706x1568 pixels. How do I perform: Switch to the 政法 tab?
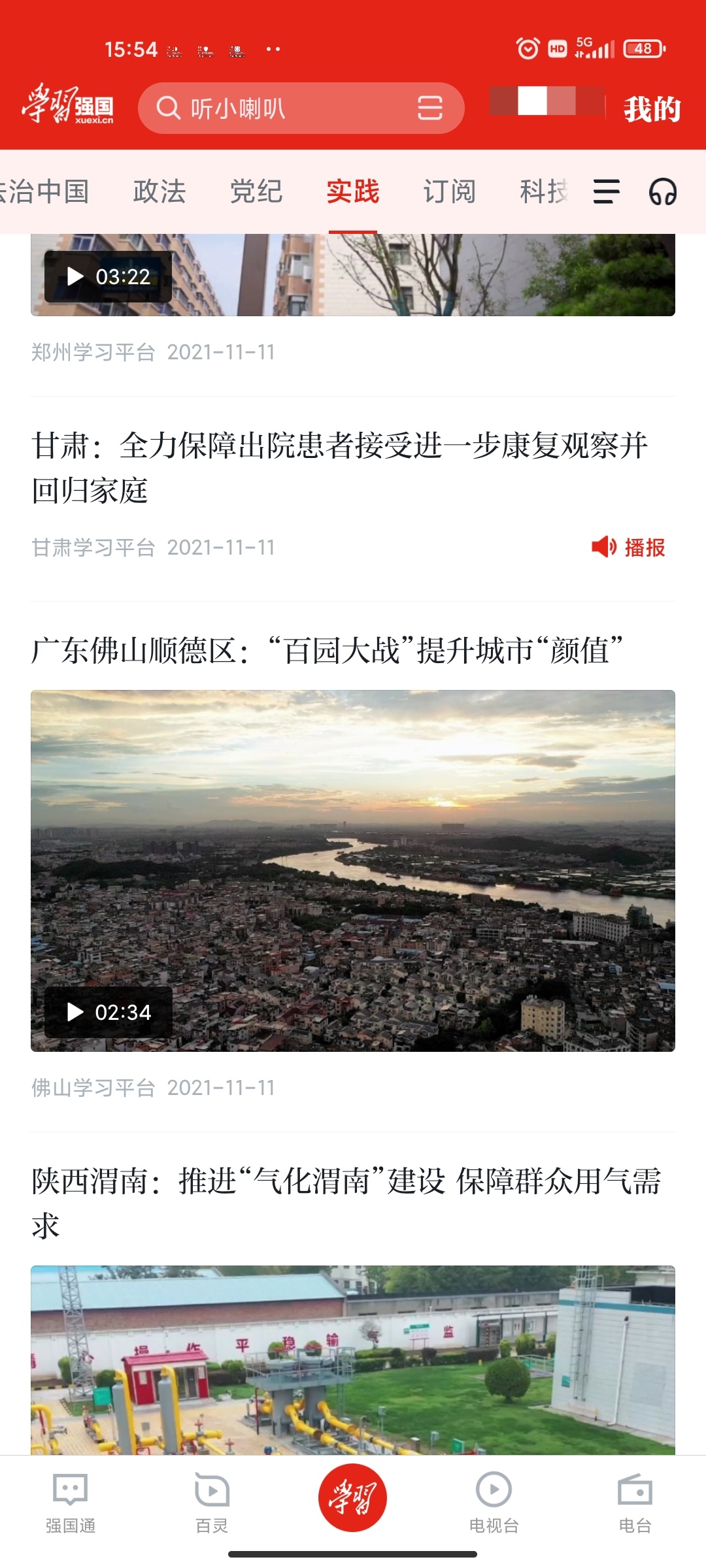point(160,191)
